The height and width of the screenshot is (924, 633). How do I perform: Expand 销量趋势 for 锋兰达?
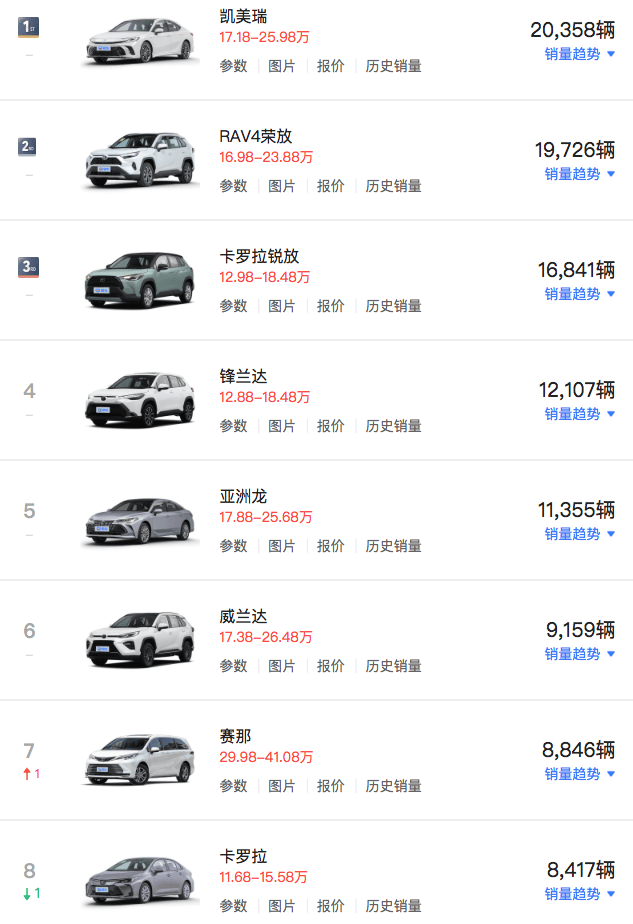tap(580, 414)
